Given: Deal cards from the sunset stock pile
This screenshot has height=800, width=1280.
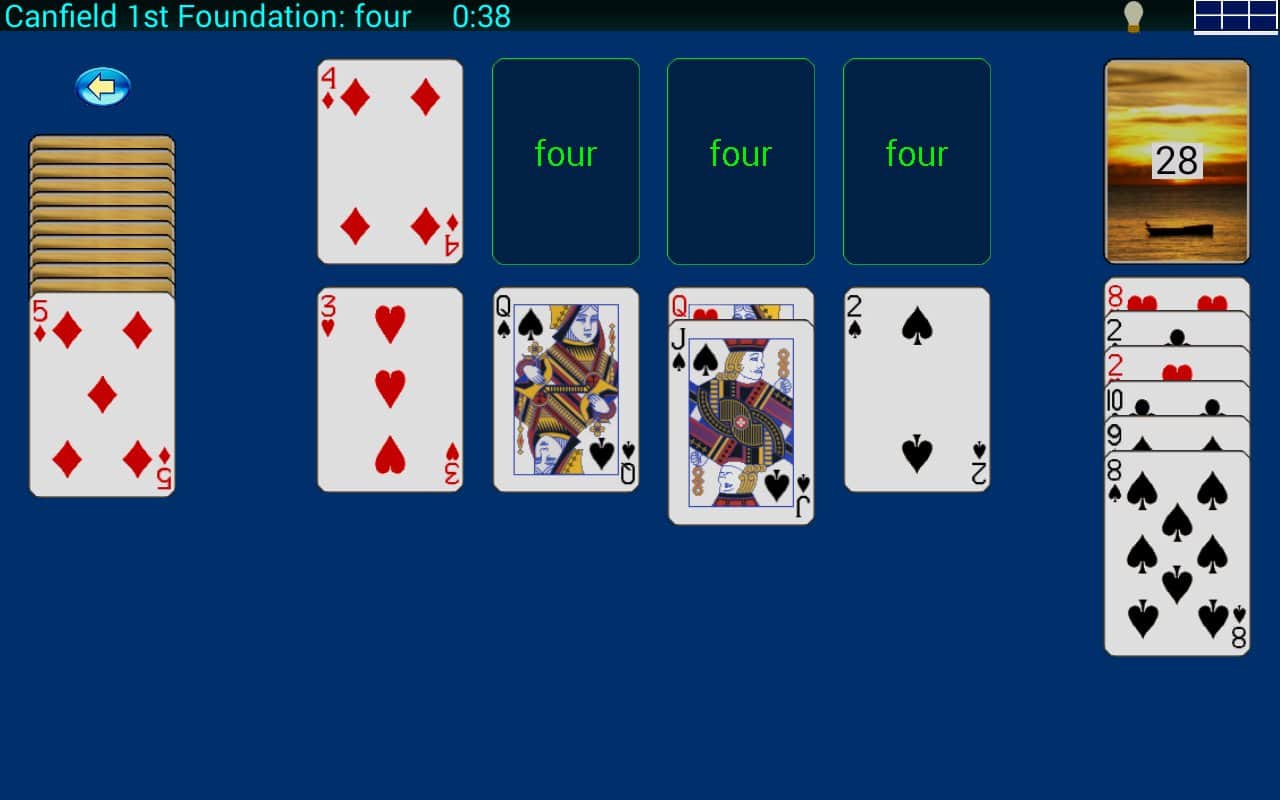Looking at the screenshot, I should tap(1176, 161).
